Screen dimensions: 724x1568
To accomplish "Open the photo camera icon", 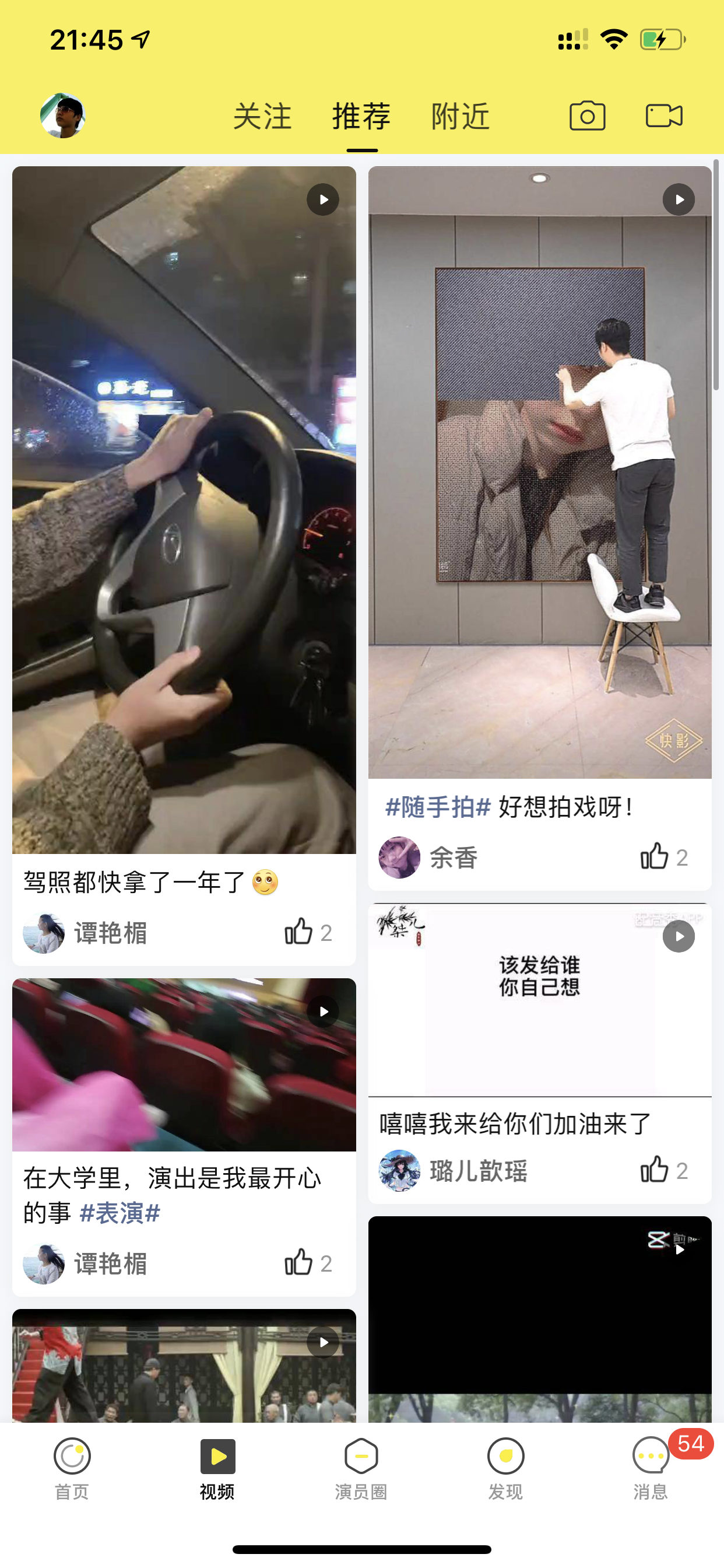I will [586, 116].
